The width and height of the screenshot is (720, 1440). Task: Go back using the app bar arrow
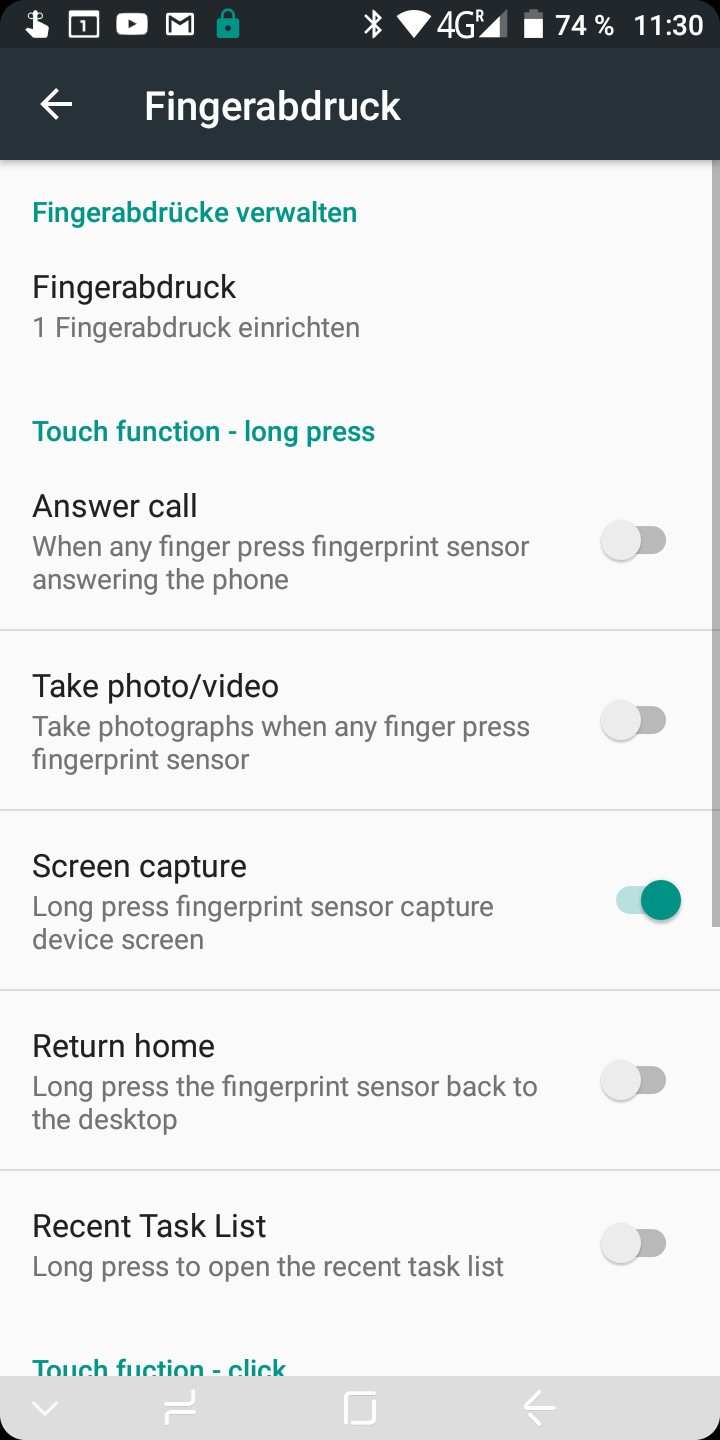[56, 105]
